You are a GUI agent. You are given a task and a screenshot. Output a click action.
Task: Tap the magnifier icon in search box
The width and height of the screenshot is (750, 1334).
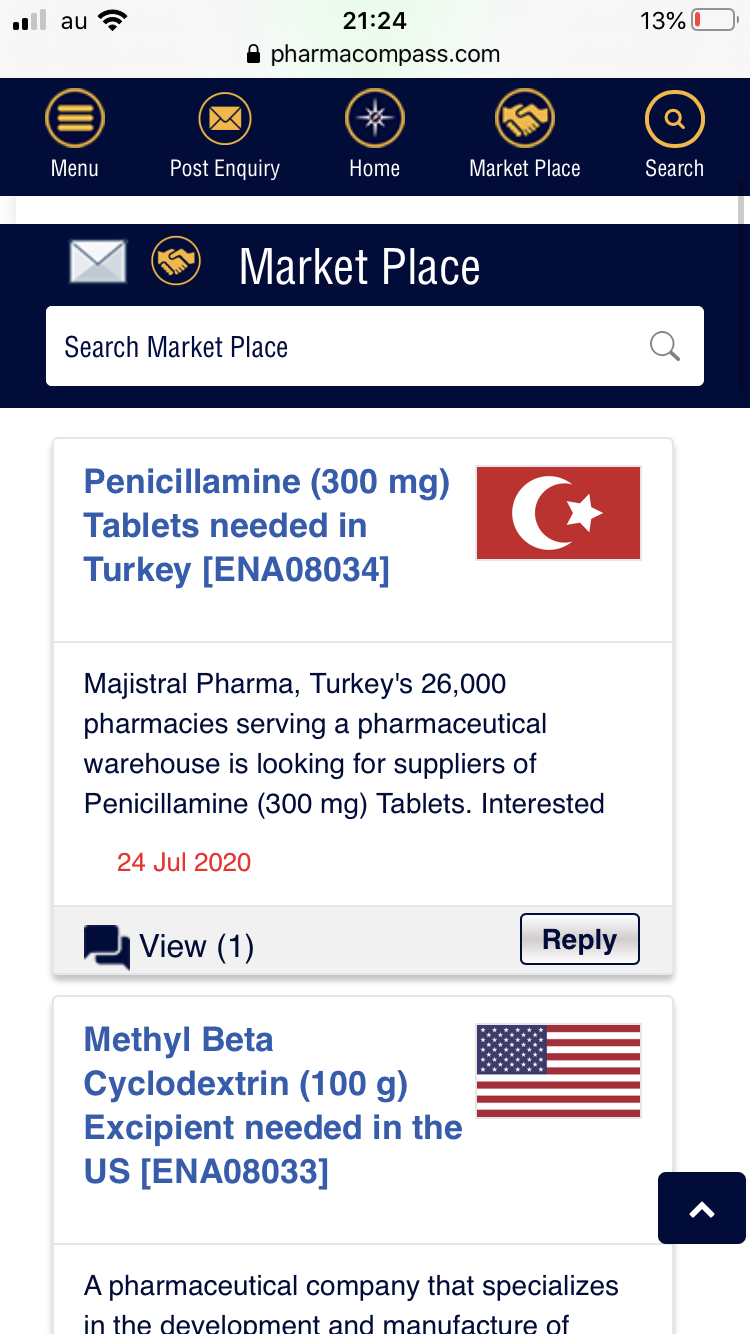click(665, 347)
